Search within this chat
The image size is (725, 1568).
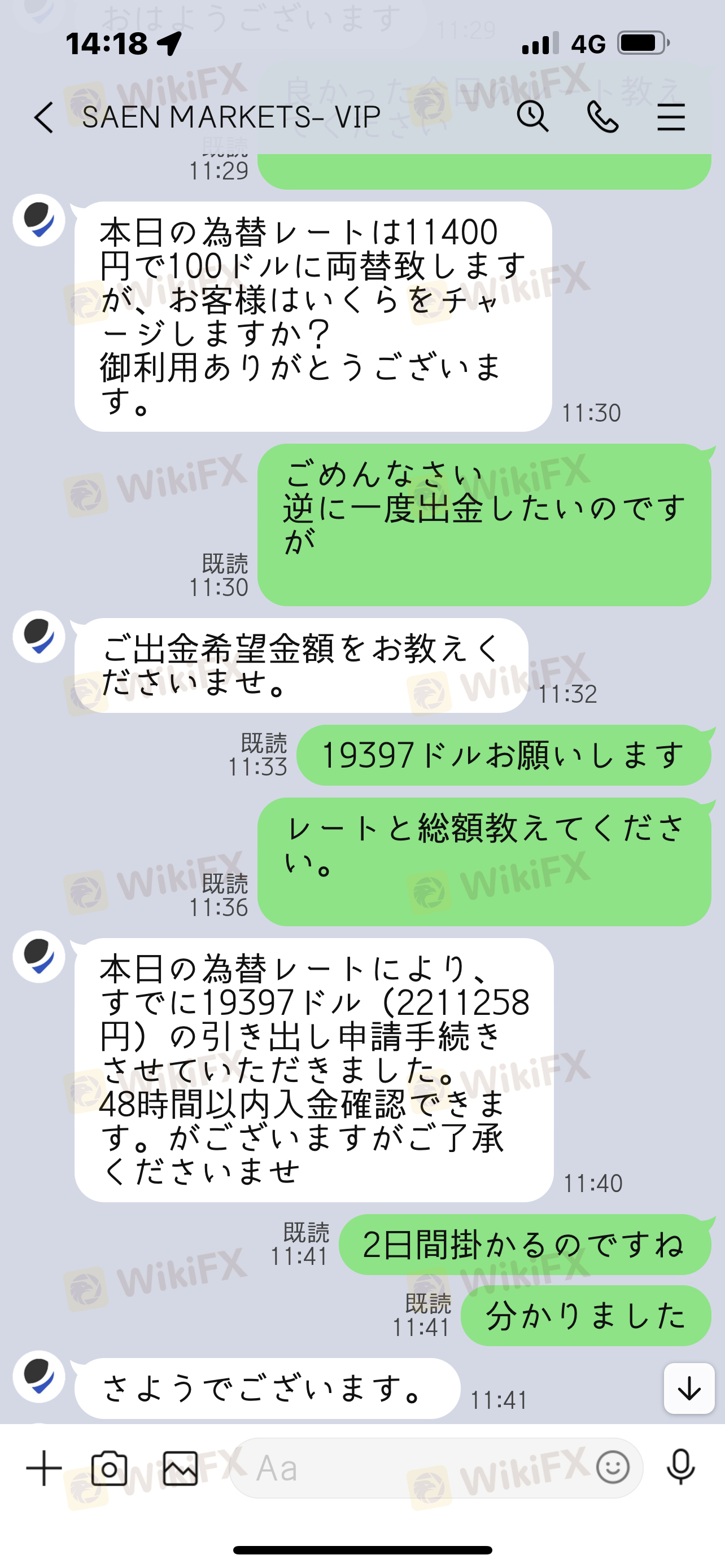click(532, 116)
